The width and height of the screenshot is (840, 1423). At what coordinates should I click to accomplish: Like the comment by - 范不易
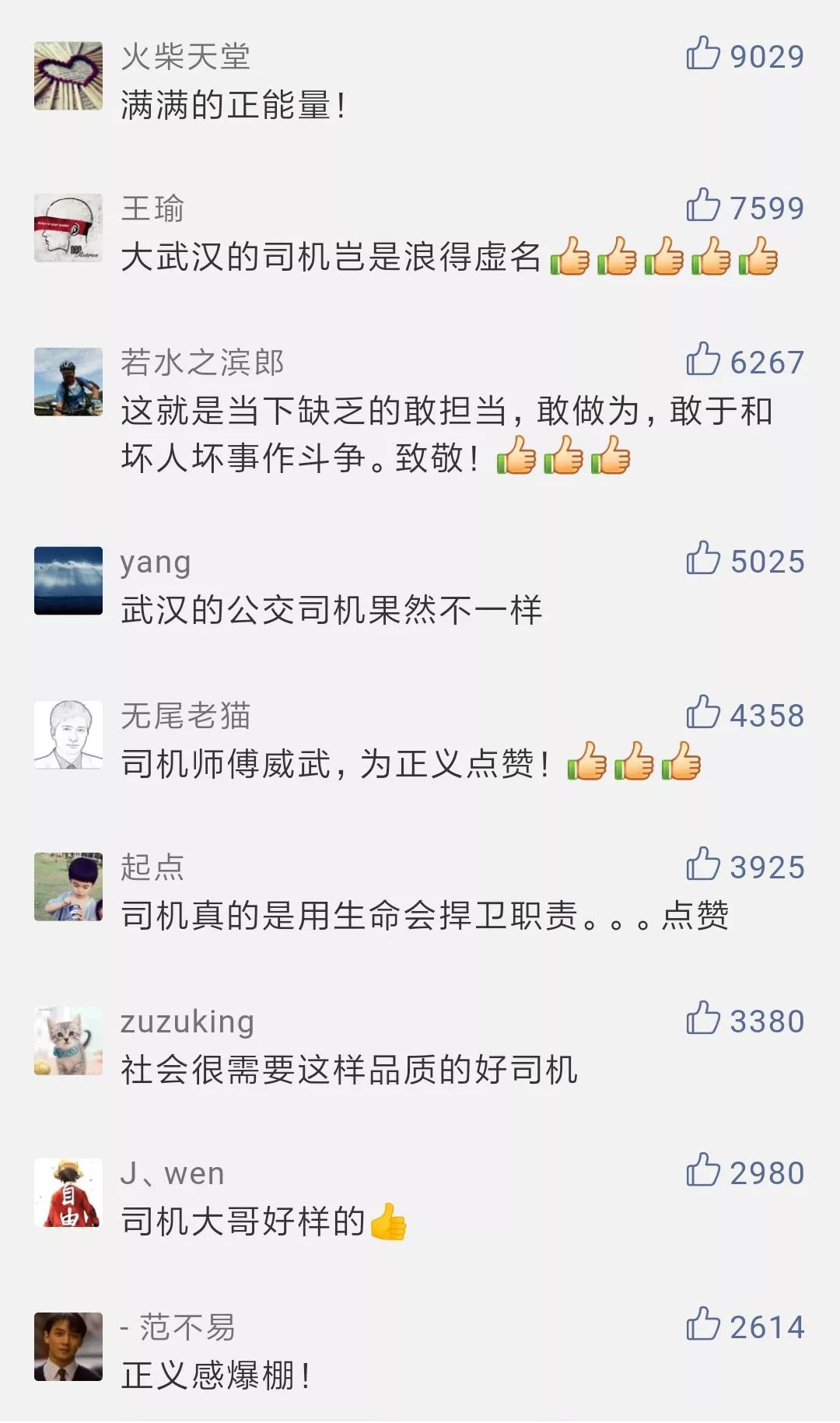click(x=703, y=1324)
